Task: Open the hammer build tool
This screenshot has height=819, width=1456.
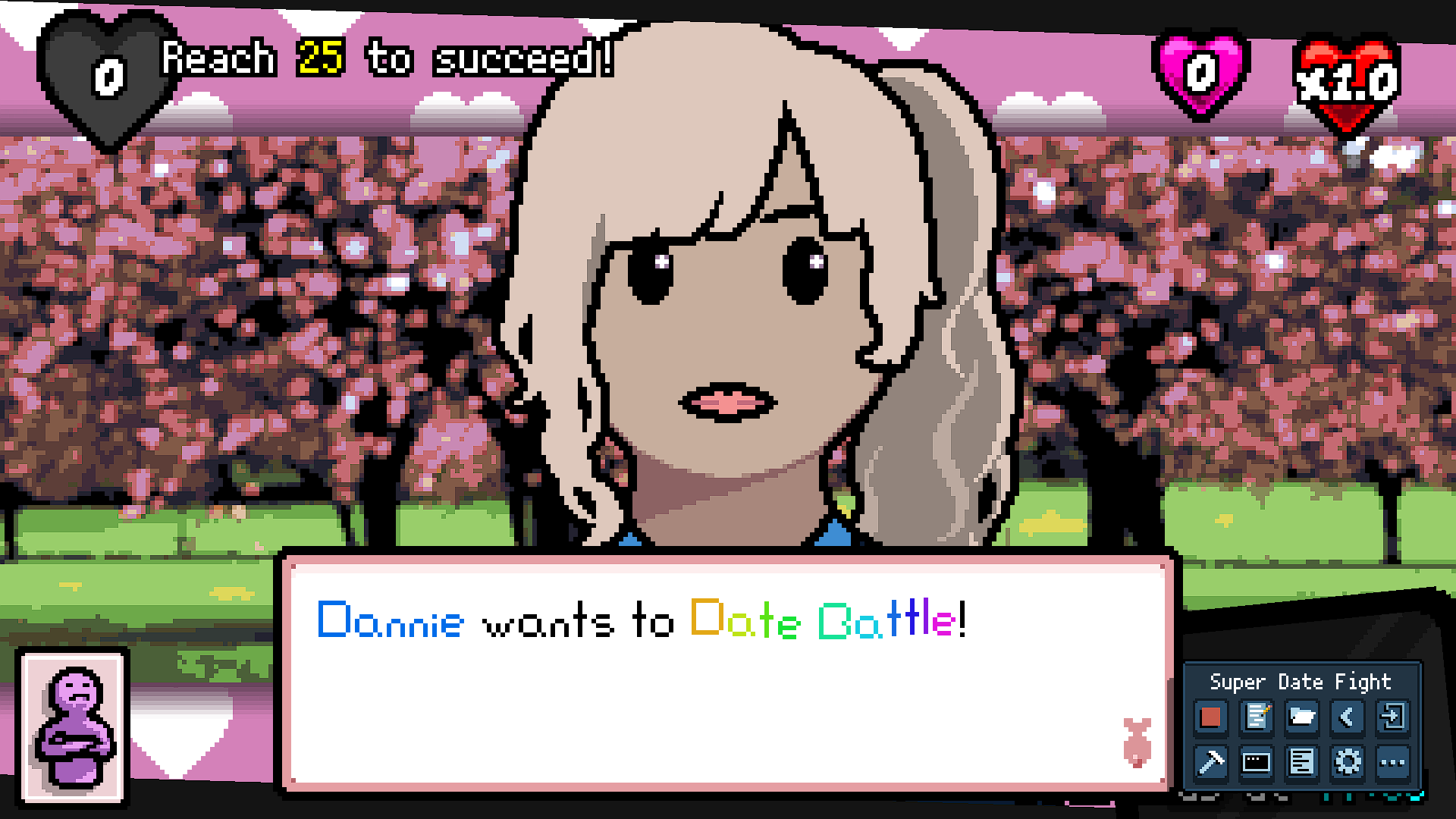Action: [1211, 762]
